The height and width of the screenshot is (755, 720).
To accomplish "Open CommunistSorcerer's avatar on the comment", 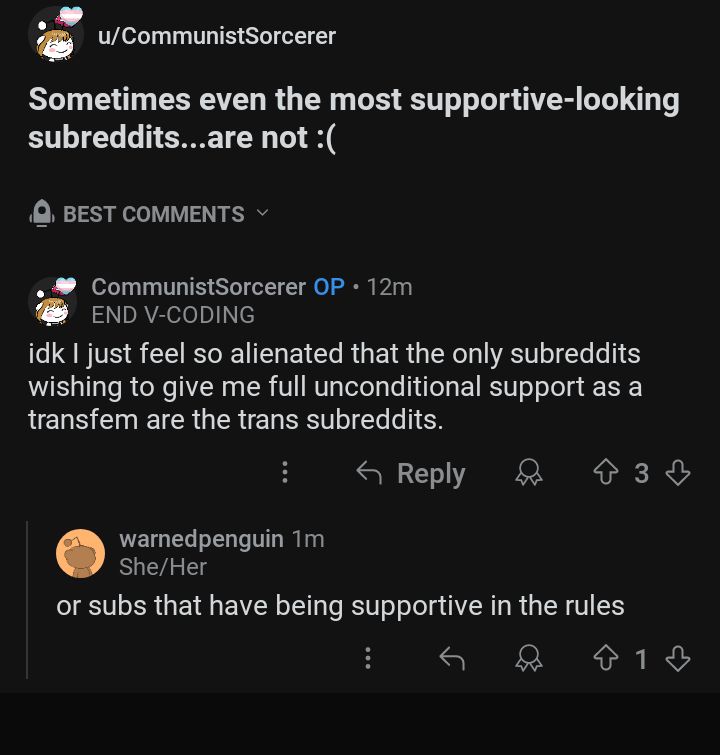I will pos(54,301).
